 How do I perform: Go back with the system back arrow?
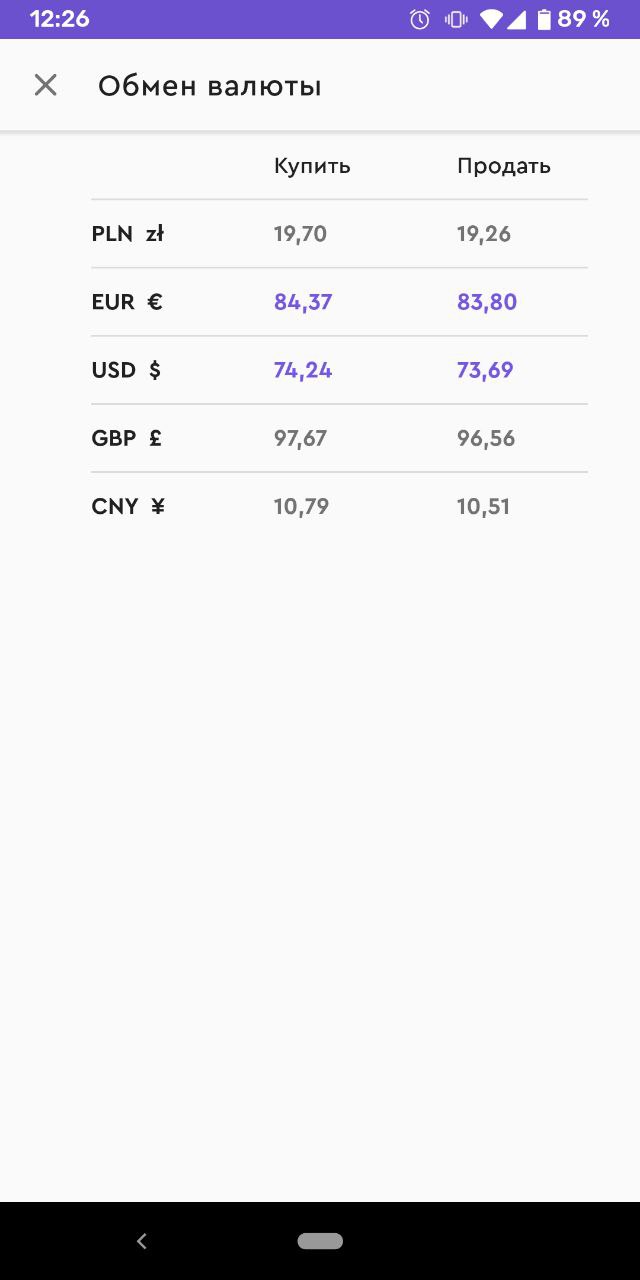(x=141, y=1241)
